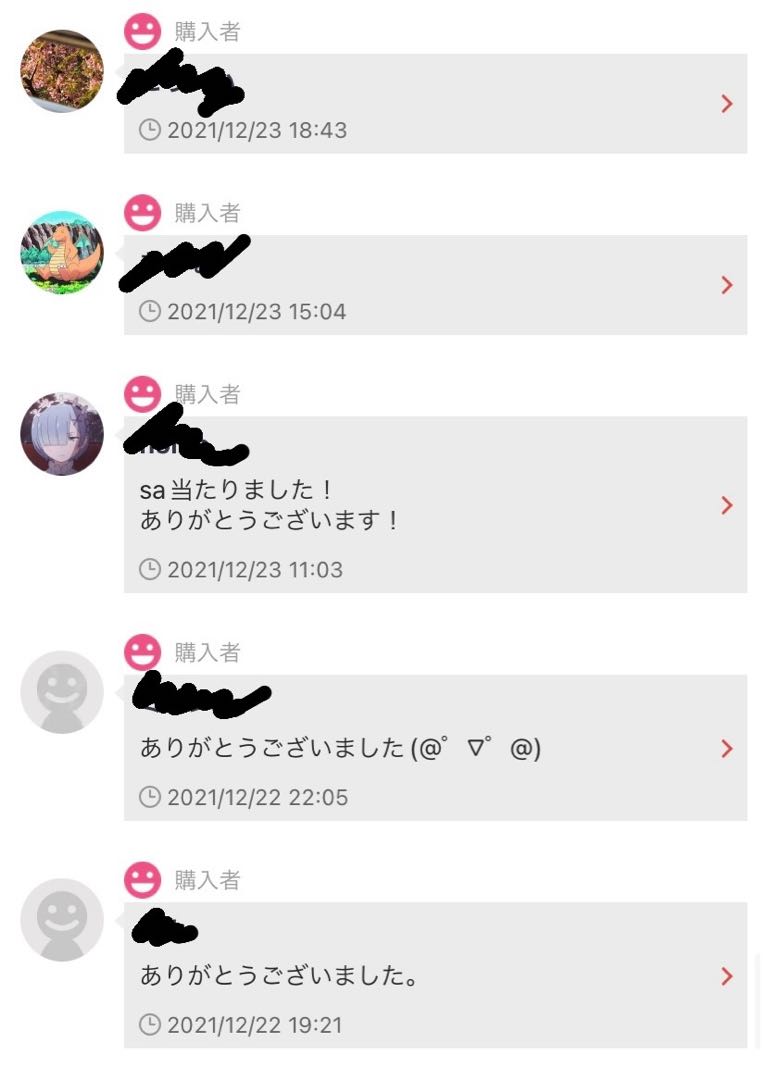Open the top review with the right chevron

click(727, 103)
